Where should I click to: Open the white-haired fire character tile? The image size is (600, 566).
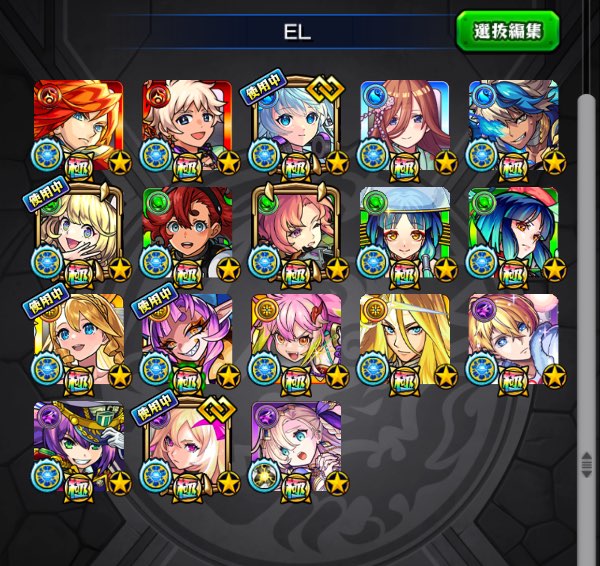click(187, 125)
